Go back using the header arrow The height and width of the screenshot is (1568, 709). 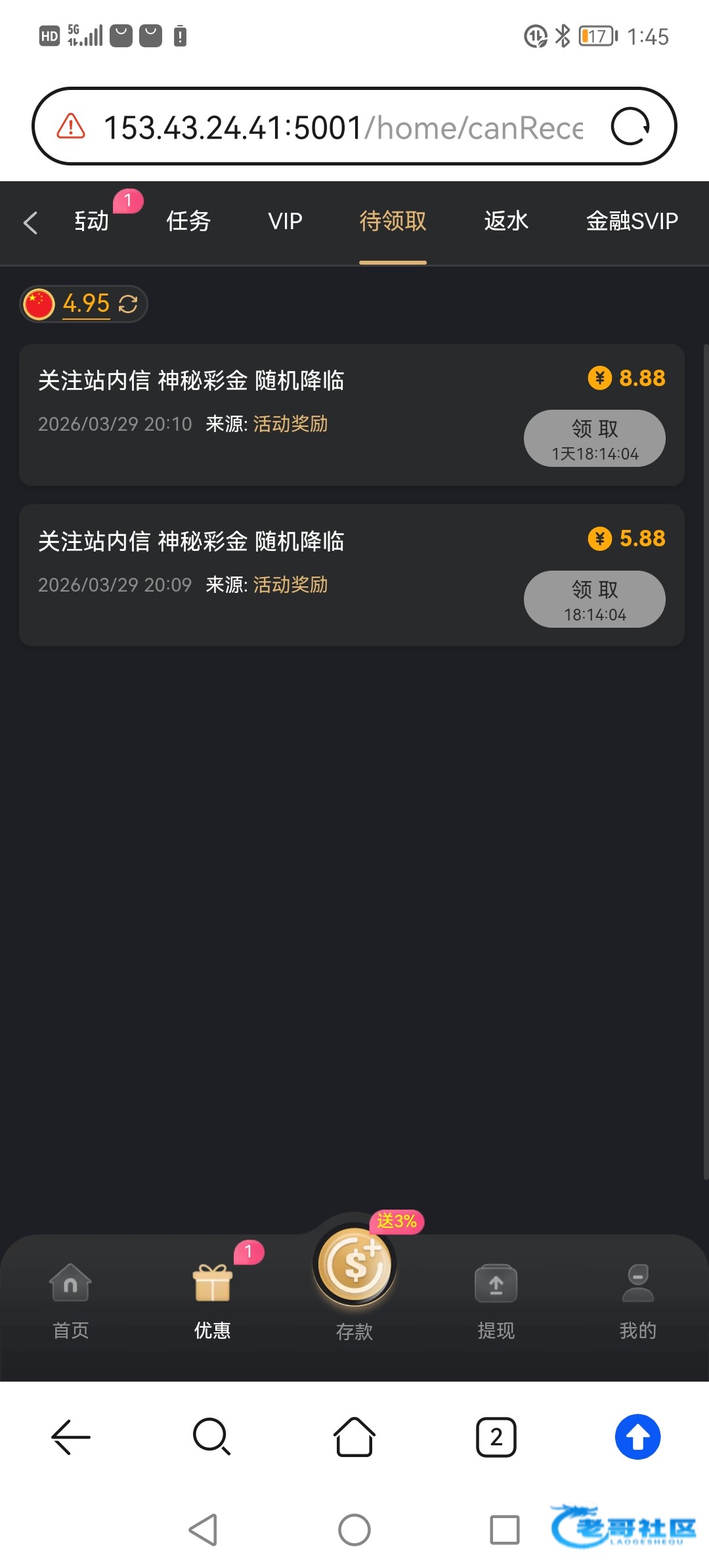click(x=31, y=223)
